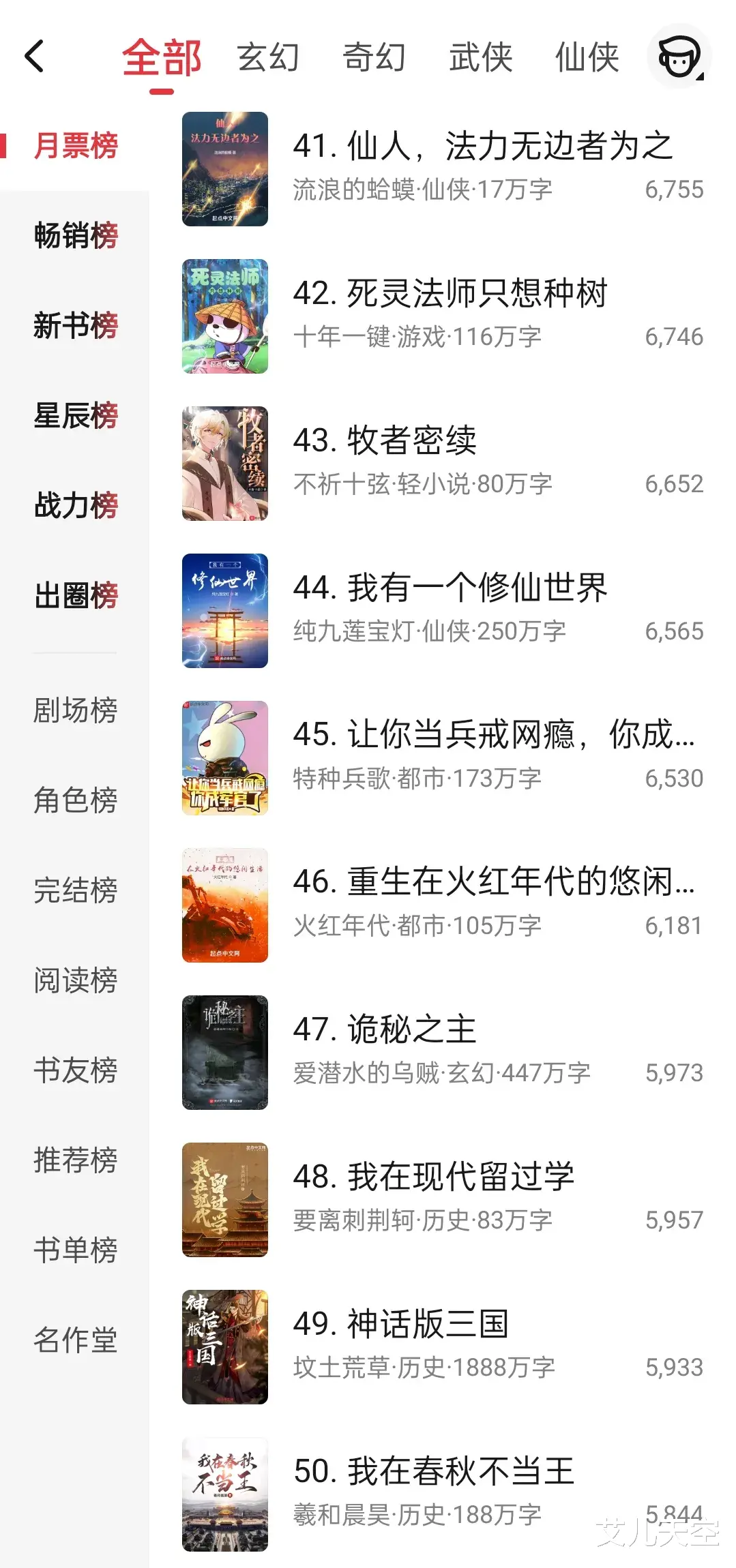The width and height of the screenshot is (736, 1568).
Task: Open 名作堂 from the sidebar
Action: [76, 1340]
